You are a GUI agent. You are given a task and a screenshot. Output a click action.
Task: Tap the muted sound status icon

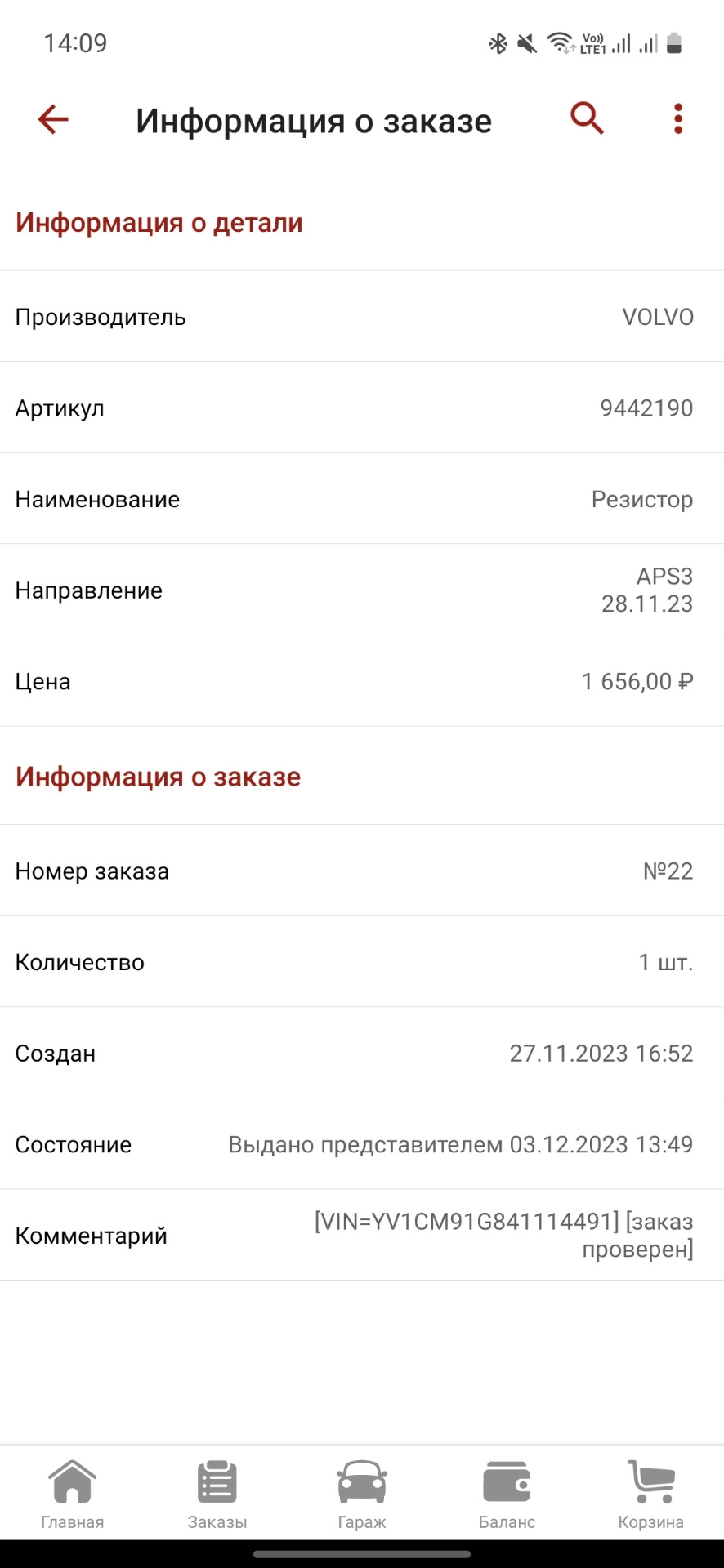click(x=527, y=42)
